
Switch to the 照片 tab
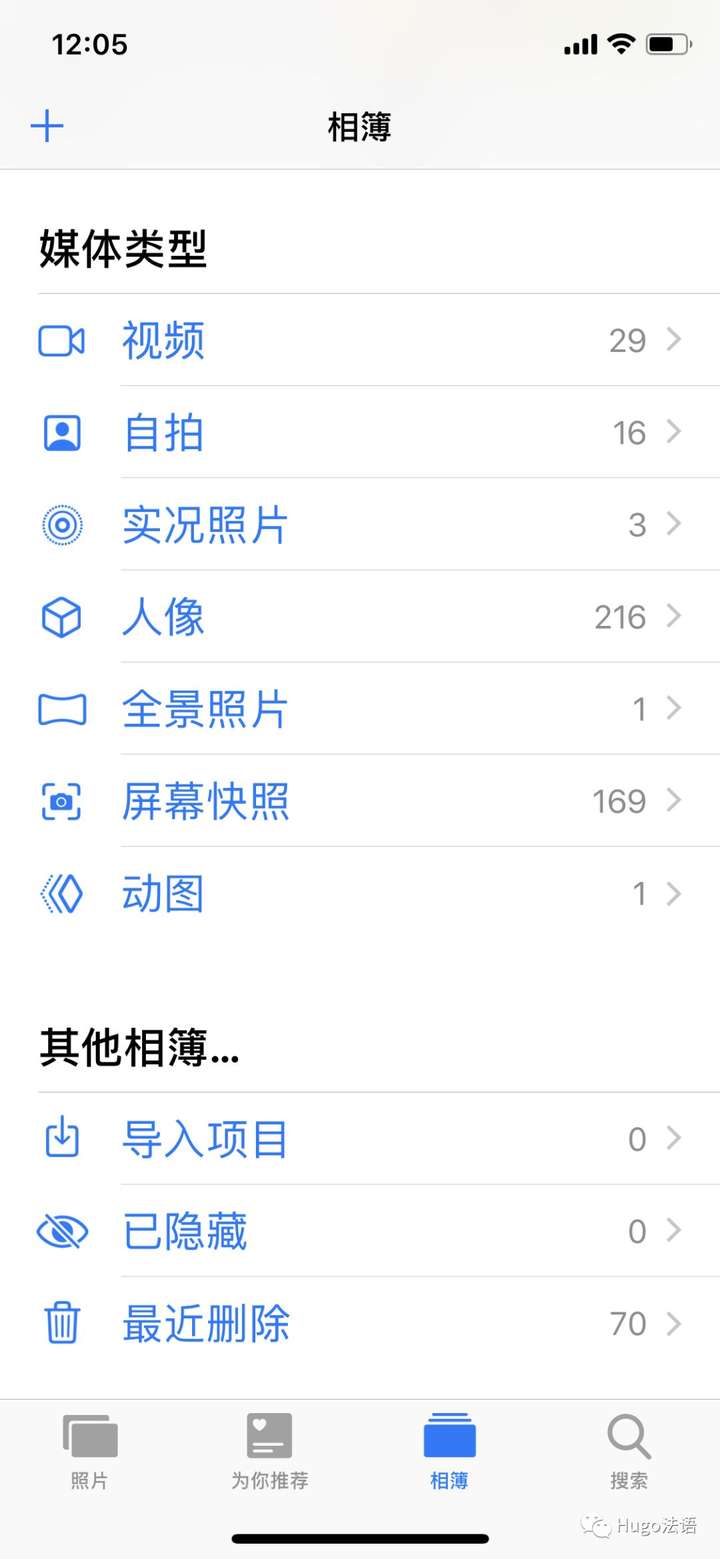[90, 1451]
